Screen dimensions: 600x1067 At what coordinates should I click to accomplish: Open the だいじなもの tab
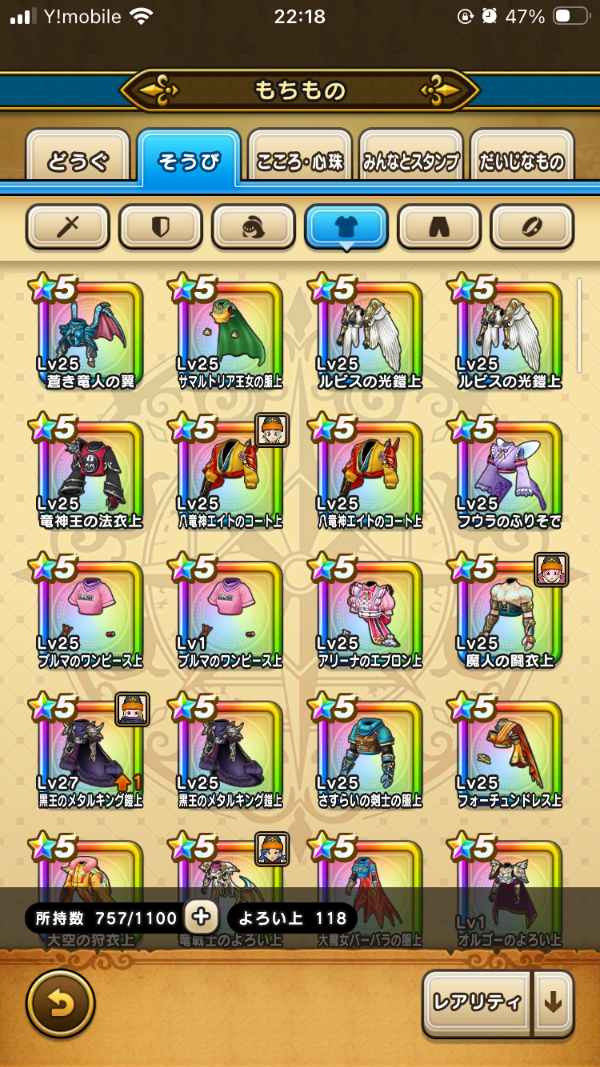click(519, 161)
